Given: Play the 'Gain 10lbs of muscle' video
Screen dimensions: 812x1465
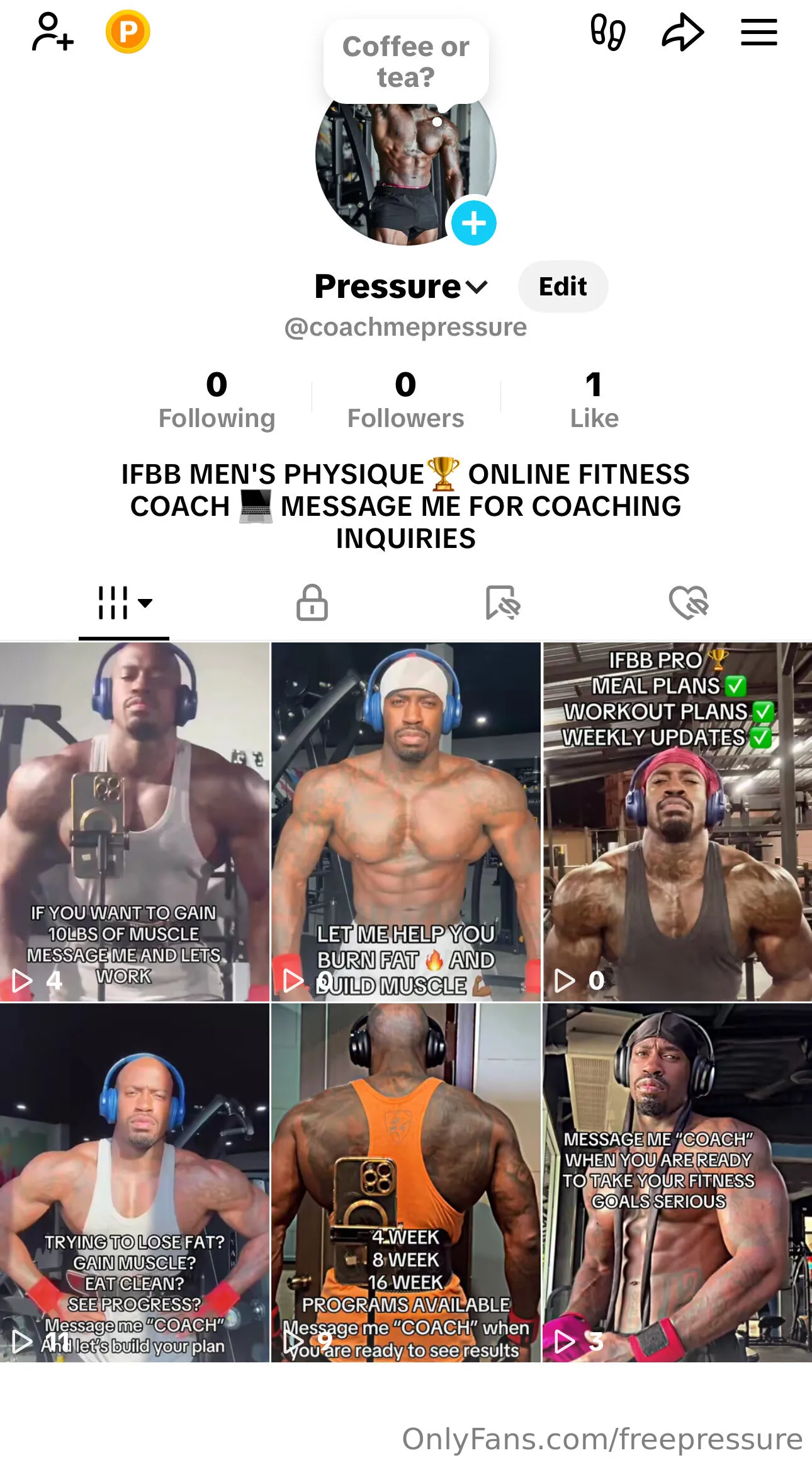Looking at the screenshot, I should (135, 821).
